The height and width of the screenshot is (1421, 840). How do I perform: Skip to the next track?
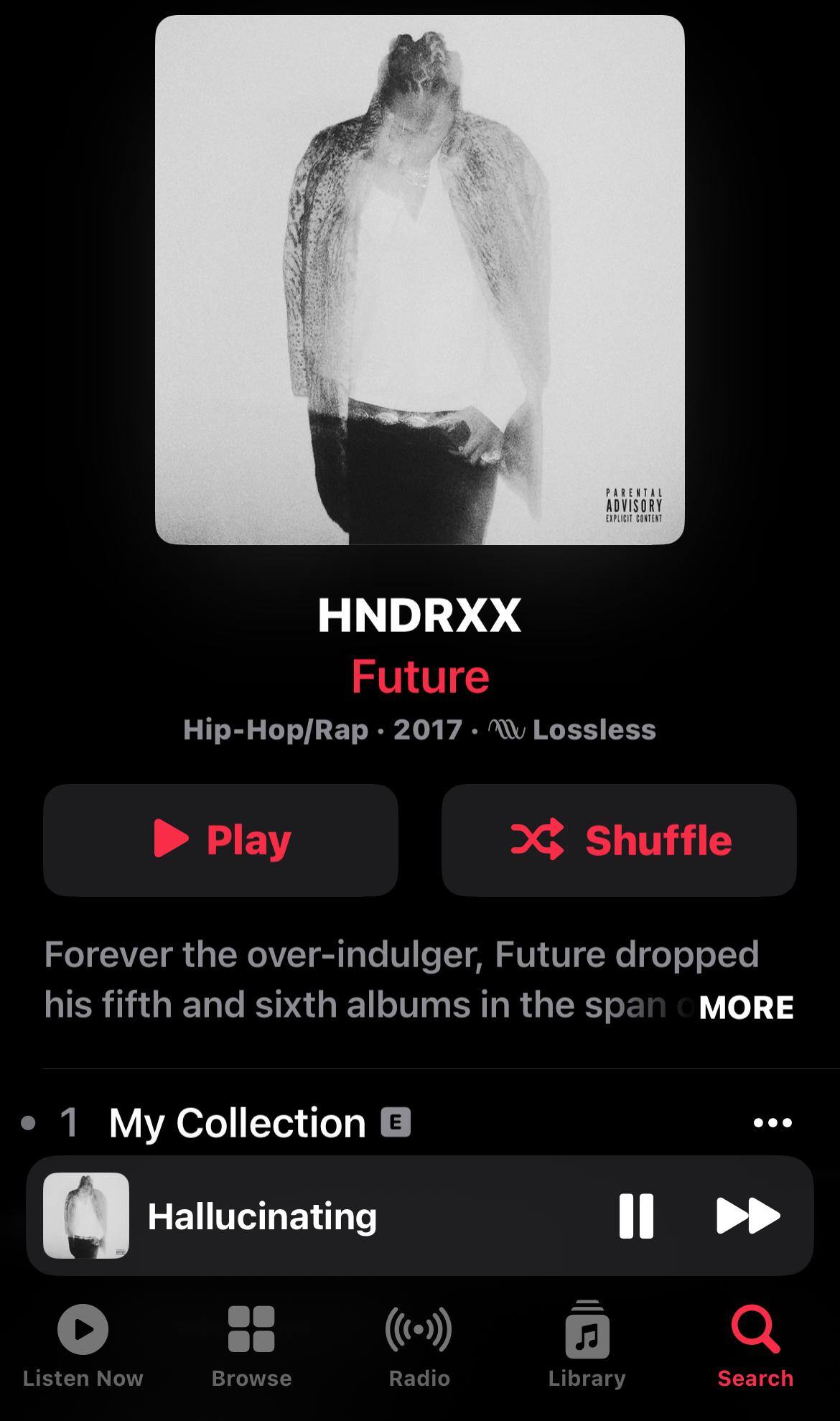[747, 1216]
